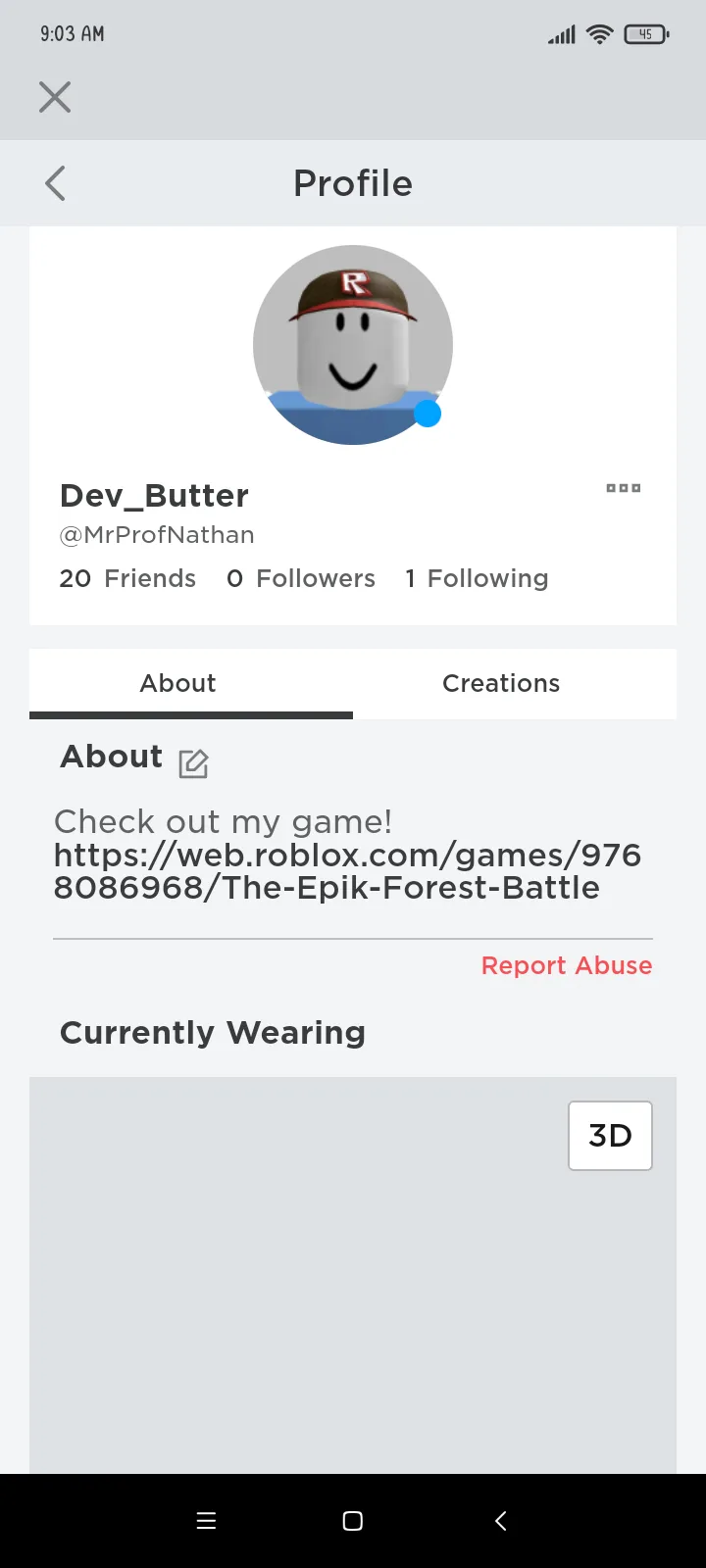
Task: Go to the system home screen
Action: (x=353, y=1521)
